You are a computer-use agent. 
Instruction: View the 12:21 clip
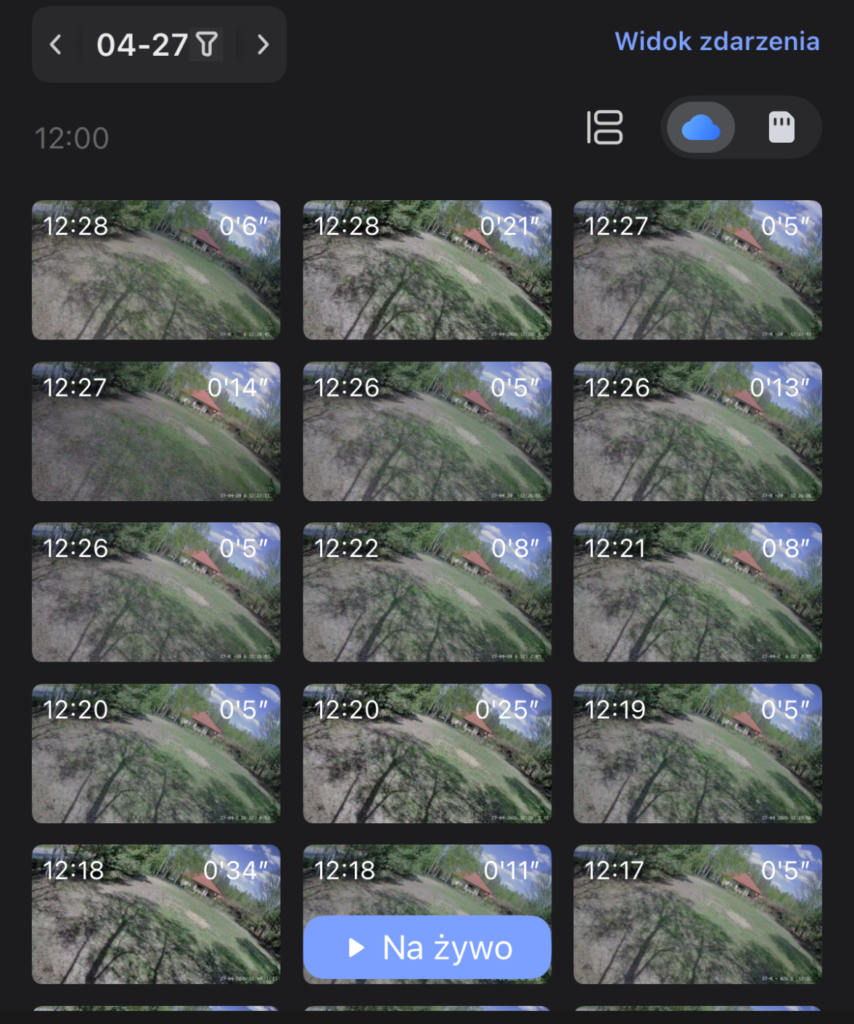click(698, 592)
